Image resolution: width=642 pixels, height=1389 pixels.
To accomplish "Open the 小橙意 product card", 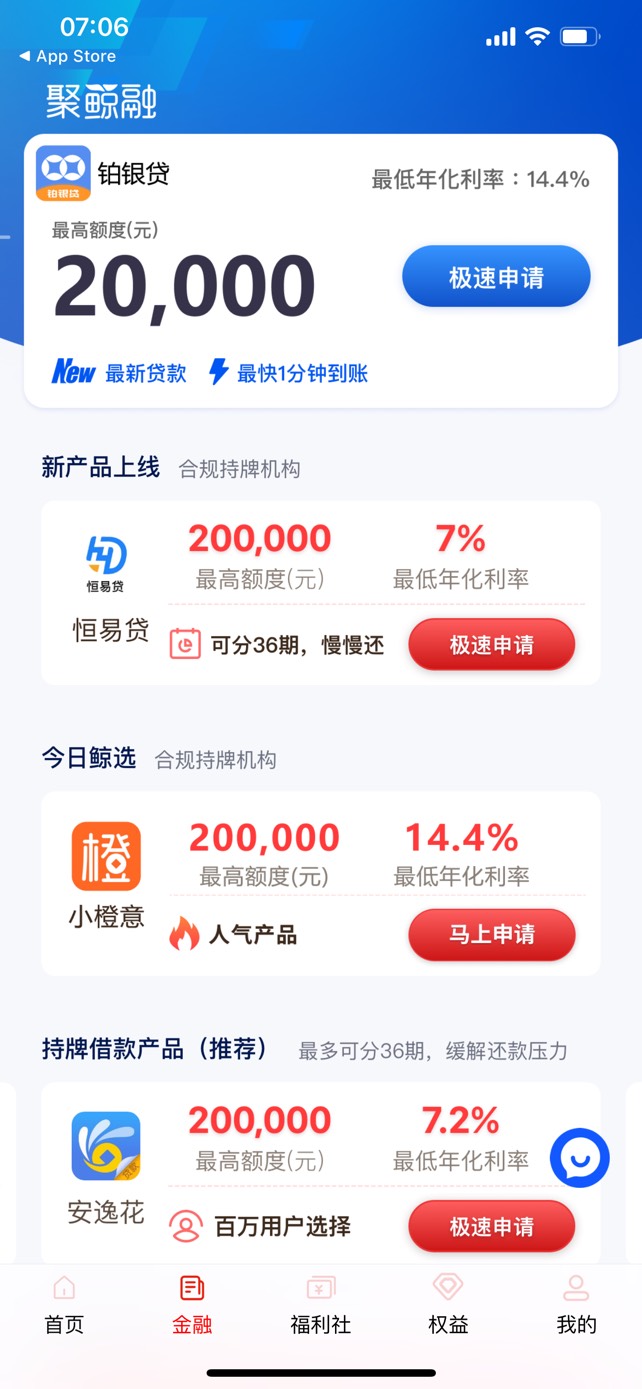I will click(x=321, y=883).
